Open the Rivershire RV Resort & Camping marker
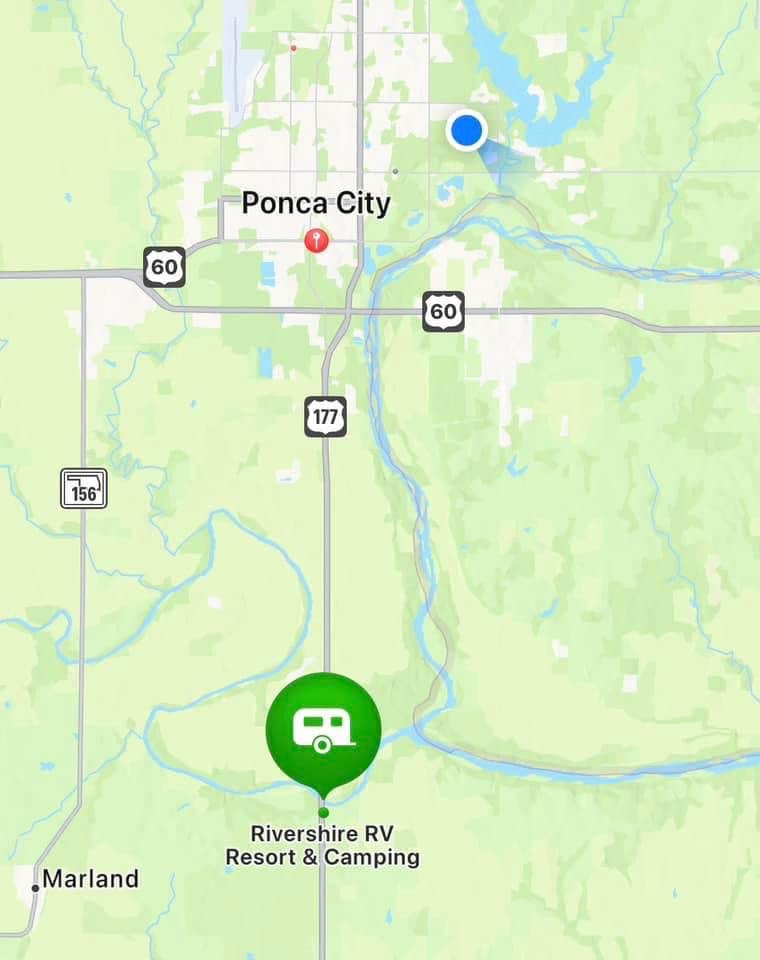Image resolution: width=760 pixels, height=960 pixels. pos(323,730)
